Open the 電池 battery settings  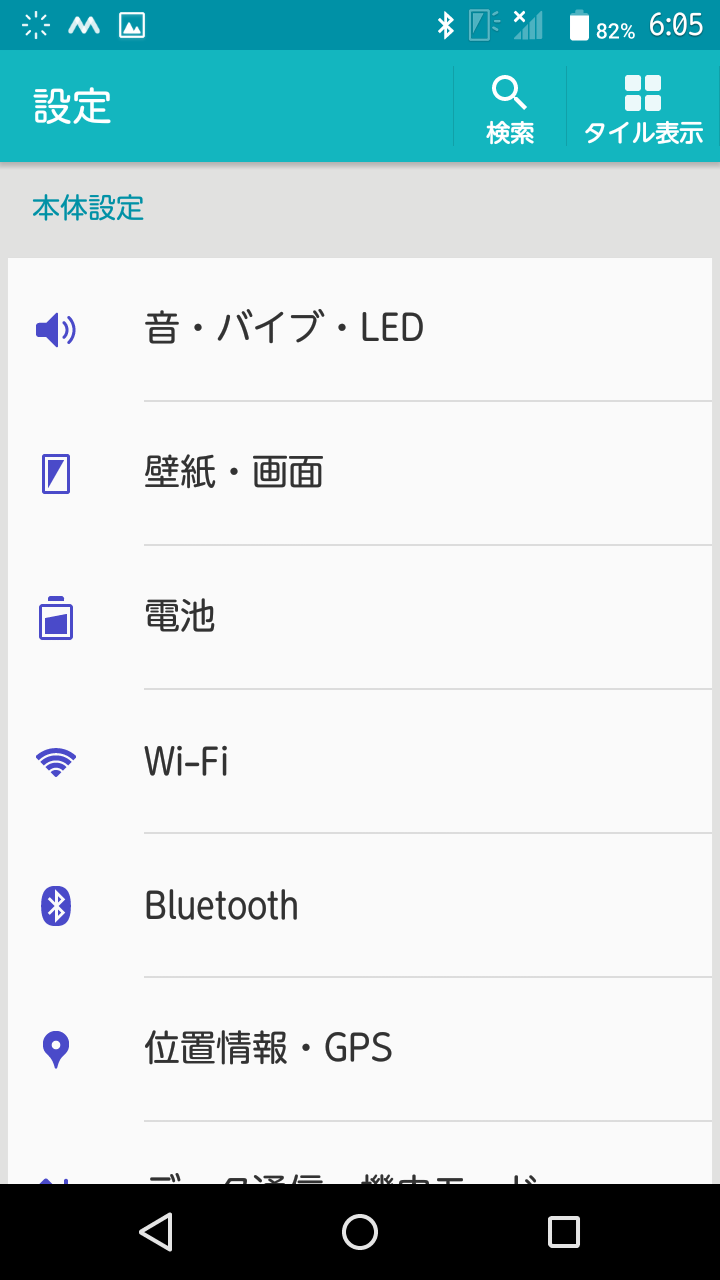pos(360,617)
